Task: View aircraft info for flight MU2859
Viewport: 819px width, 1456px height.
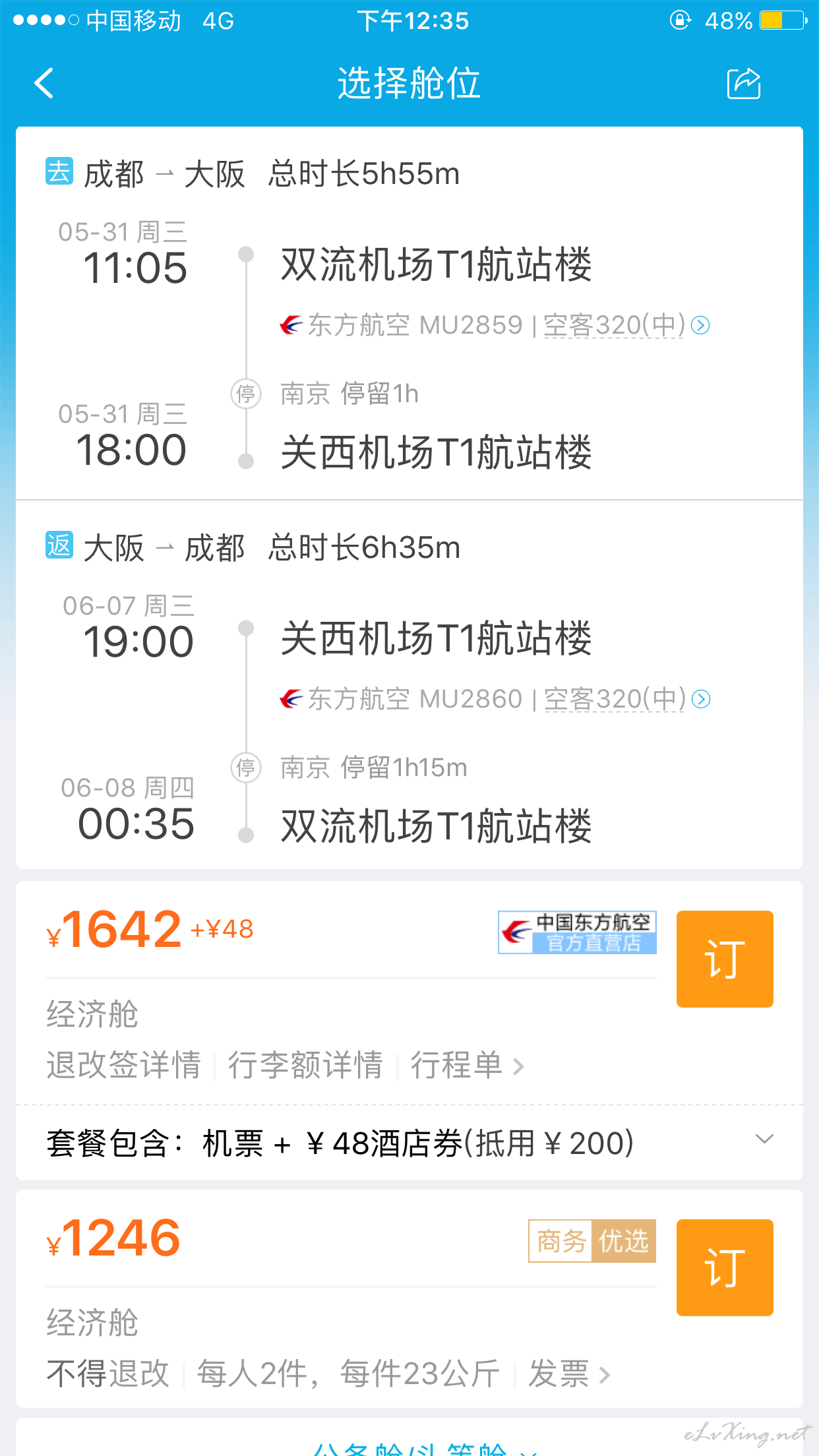Action: click(x=626, y=325)
